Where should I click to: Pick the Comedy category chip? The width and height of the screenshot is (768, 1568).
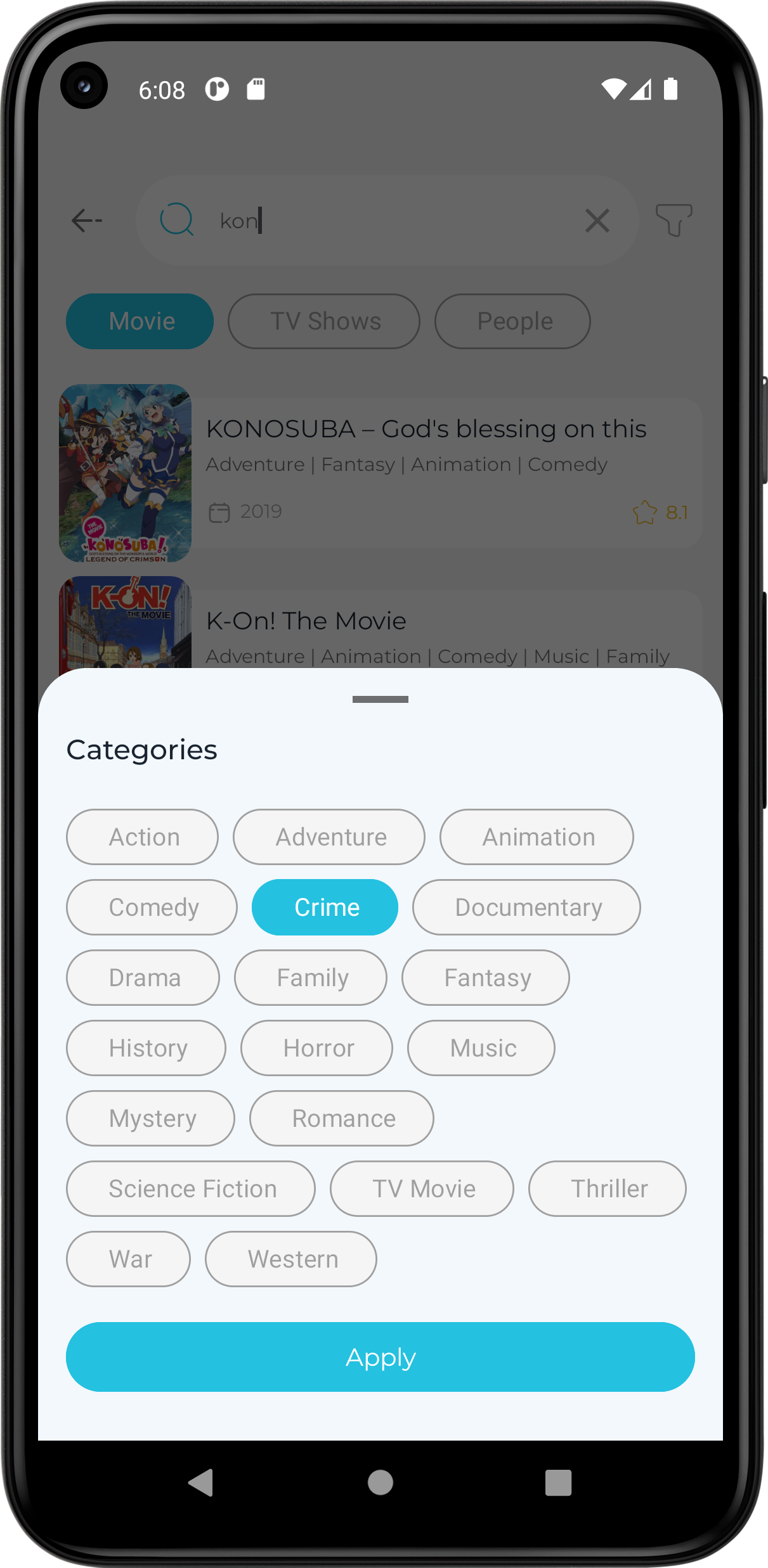(152, 907)
